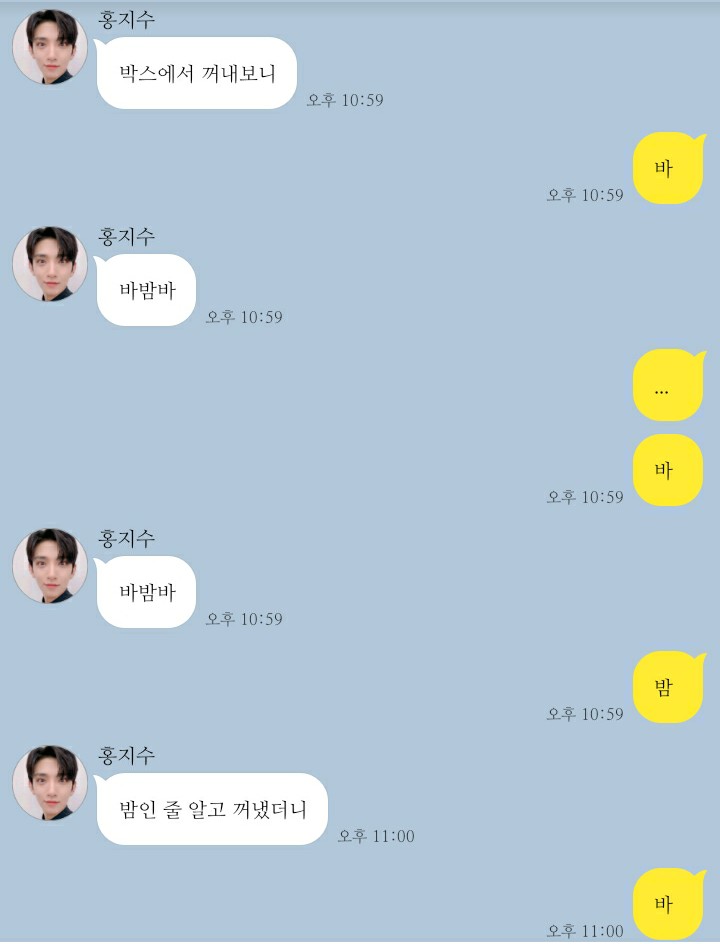The image size is (720, 944).
Task: Open 홍지수's profile photo beside '박스에서 꺼내보니'
Action: point(50,47)
